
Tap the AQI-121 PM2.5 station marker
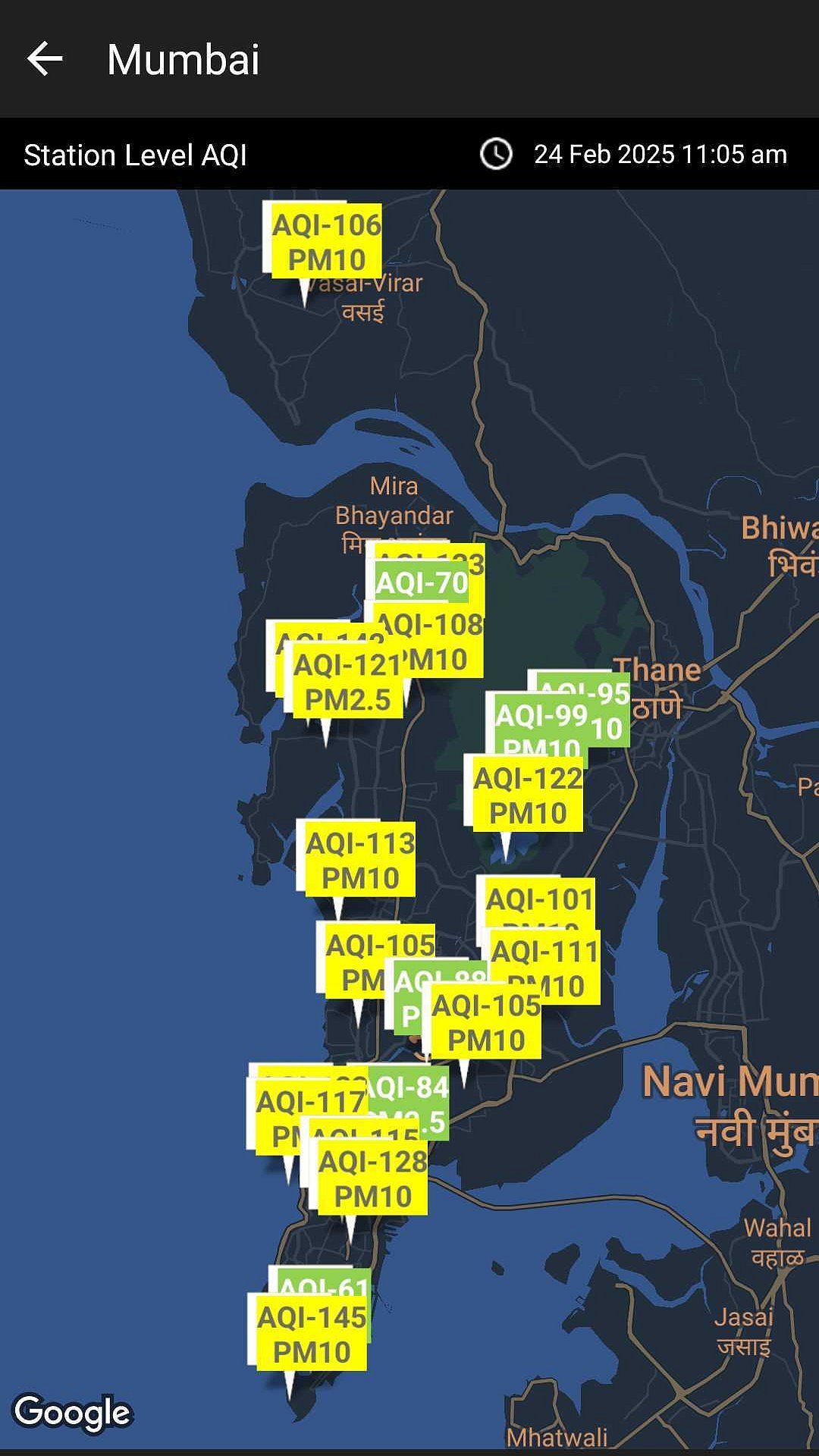347,682
